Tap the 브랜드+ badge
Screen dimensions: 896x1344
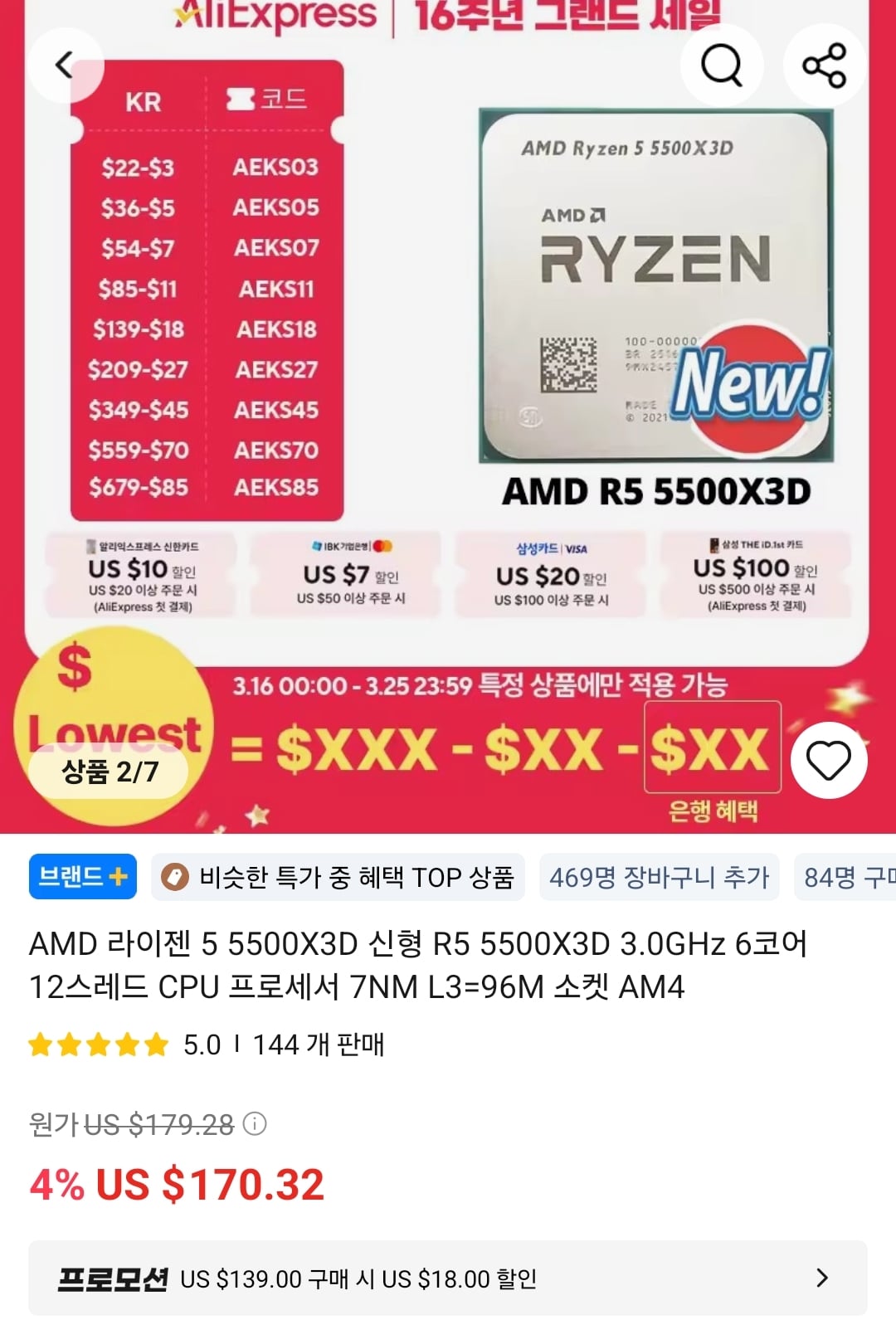(x=82, y=877)
